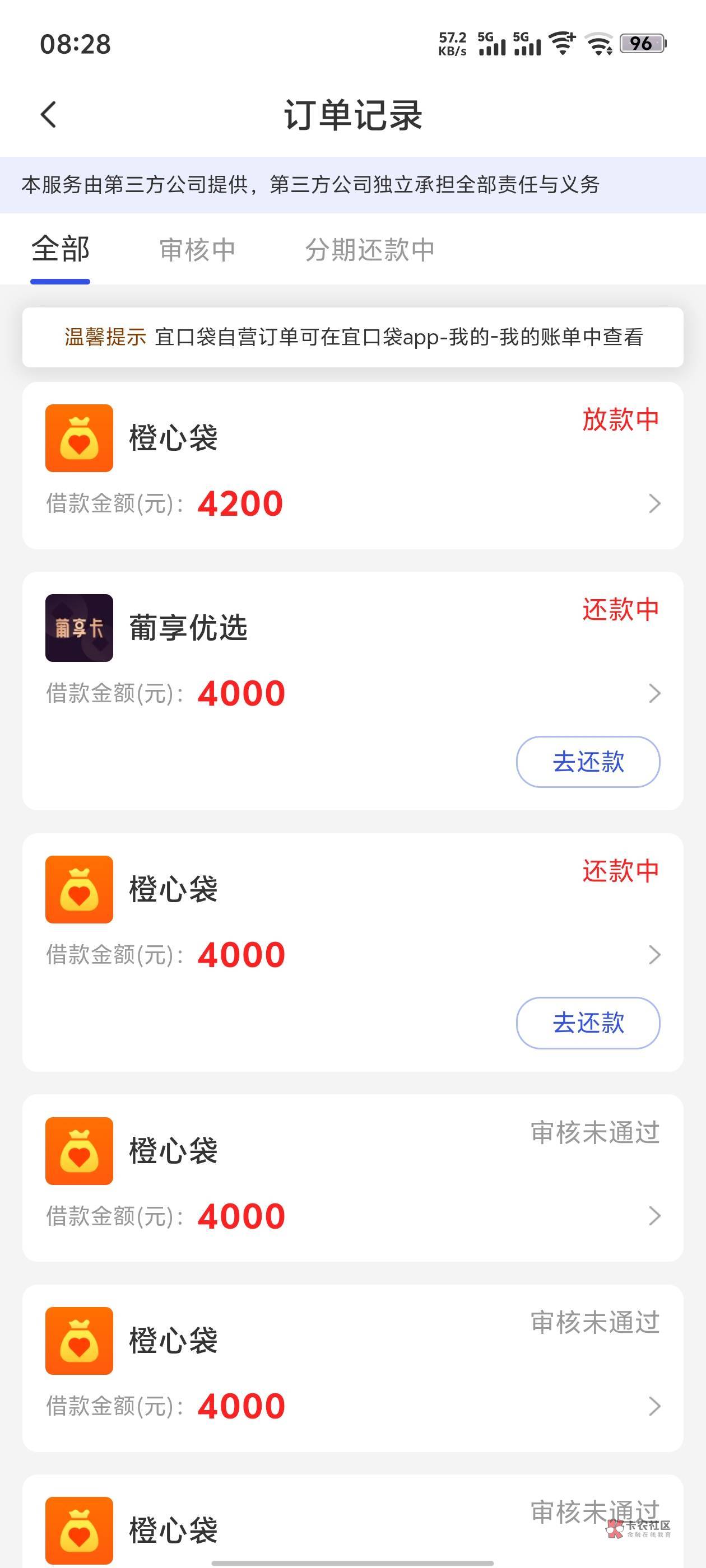Go back using the top-left arrow
Viewport: 706px width, 1568px height.
(x=48, y=114)
